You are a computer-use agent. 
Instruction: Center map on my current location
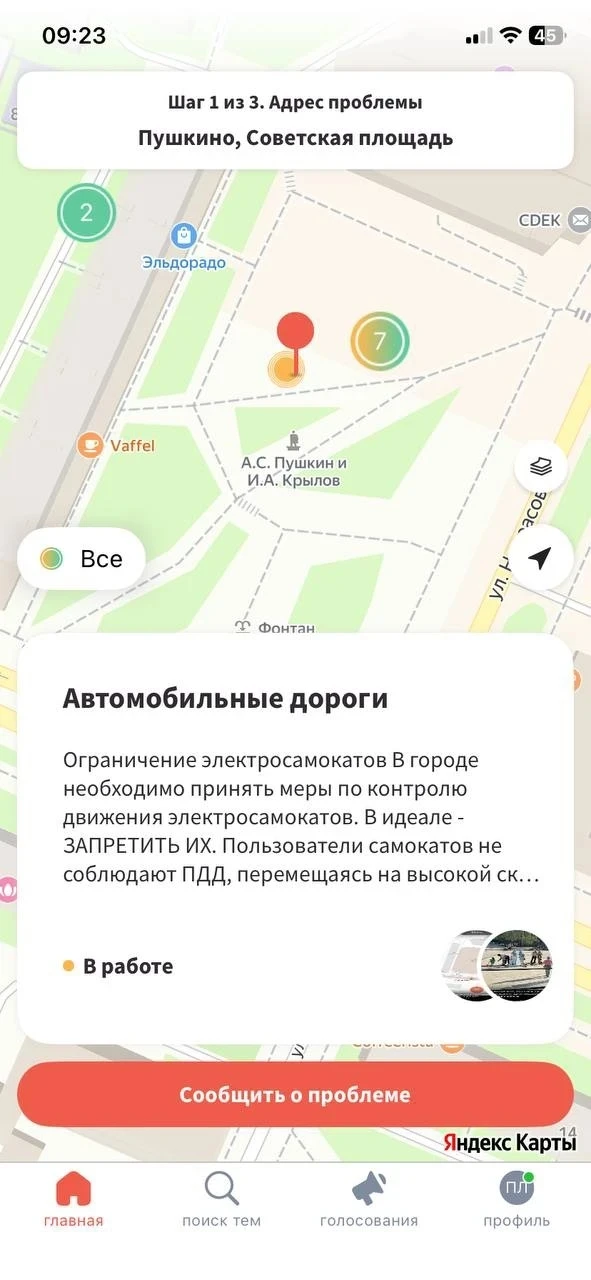[541, 558]
